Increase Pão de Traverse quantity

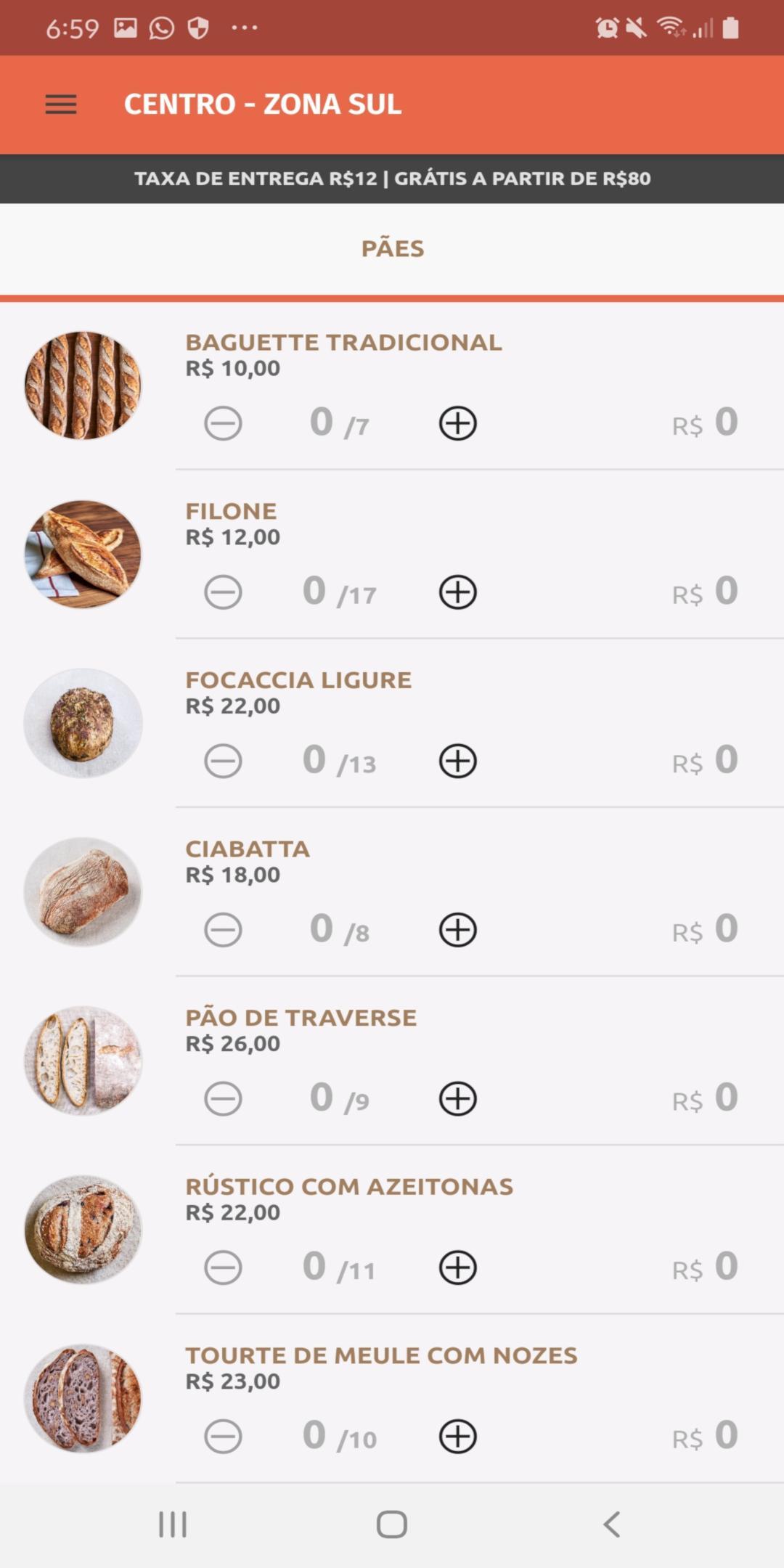coord(458,1099)
